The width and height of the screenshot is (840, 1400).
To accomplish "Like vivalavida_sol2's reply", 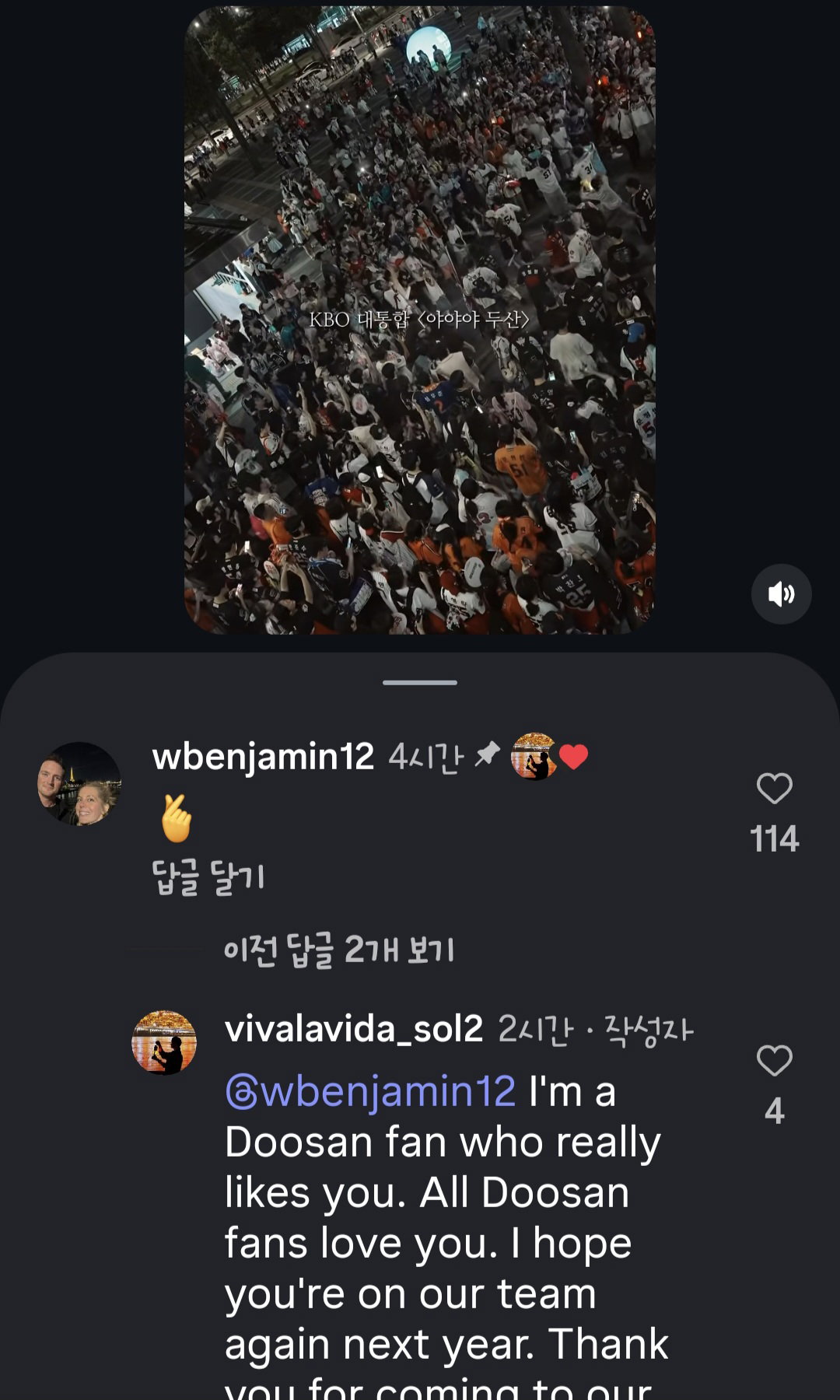I will 775,1061.
